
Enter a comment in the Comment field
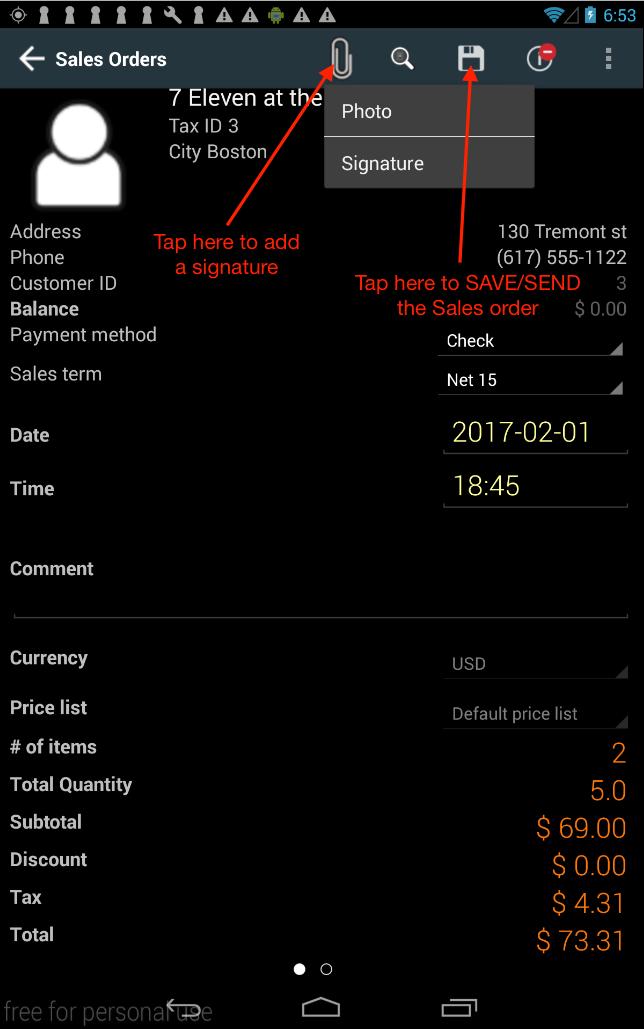pyautogui.click(x=320, y=600)
